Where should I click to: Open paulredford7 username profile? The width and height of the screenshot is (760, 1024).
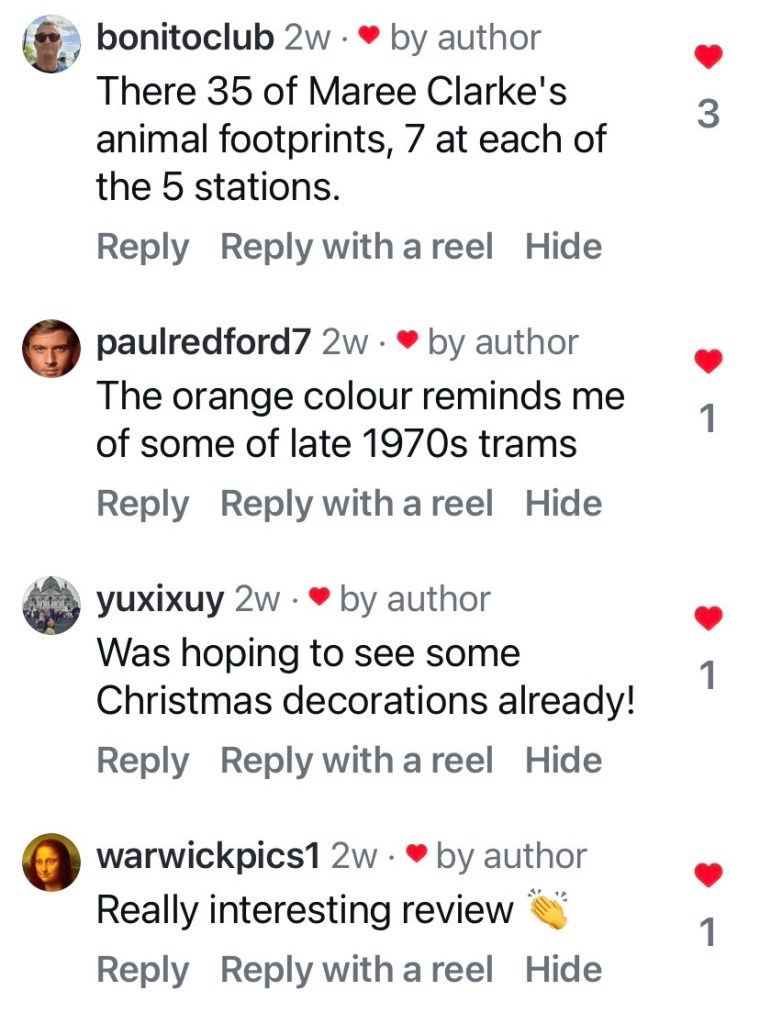pyautogui.click(x=203, y=342)
